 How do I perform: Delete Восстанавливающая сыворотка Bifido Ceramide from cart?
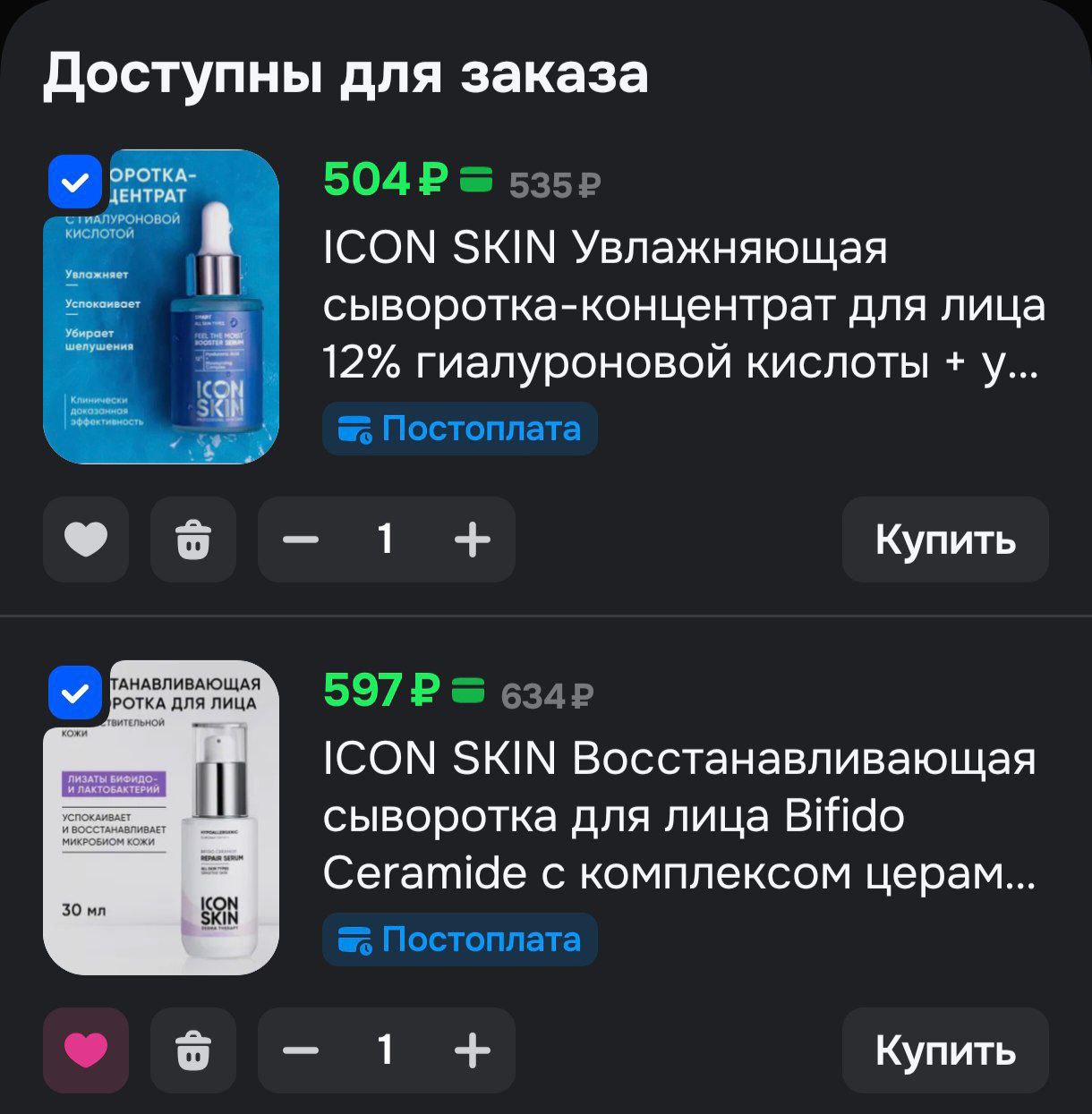tap(193, 1050)
